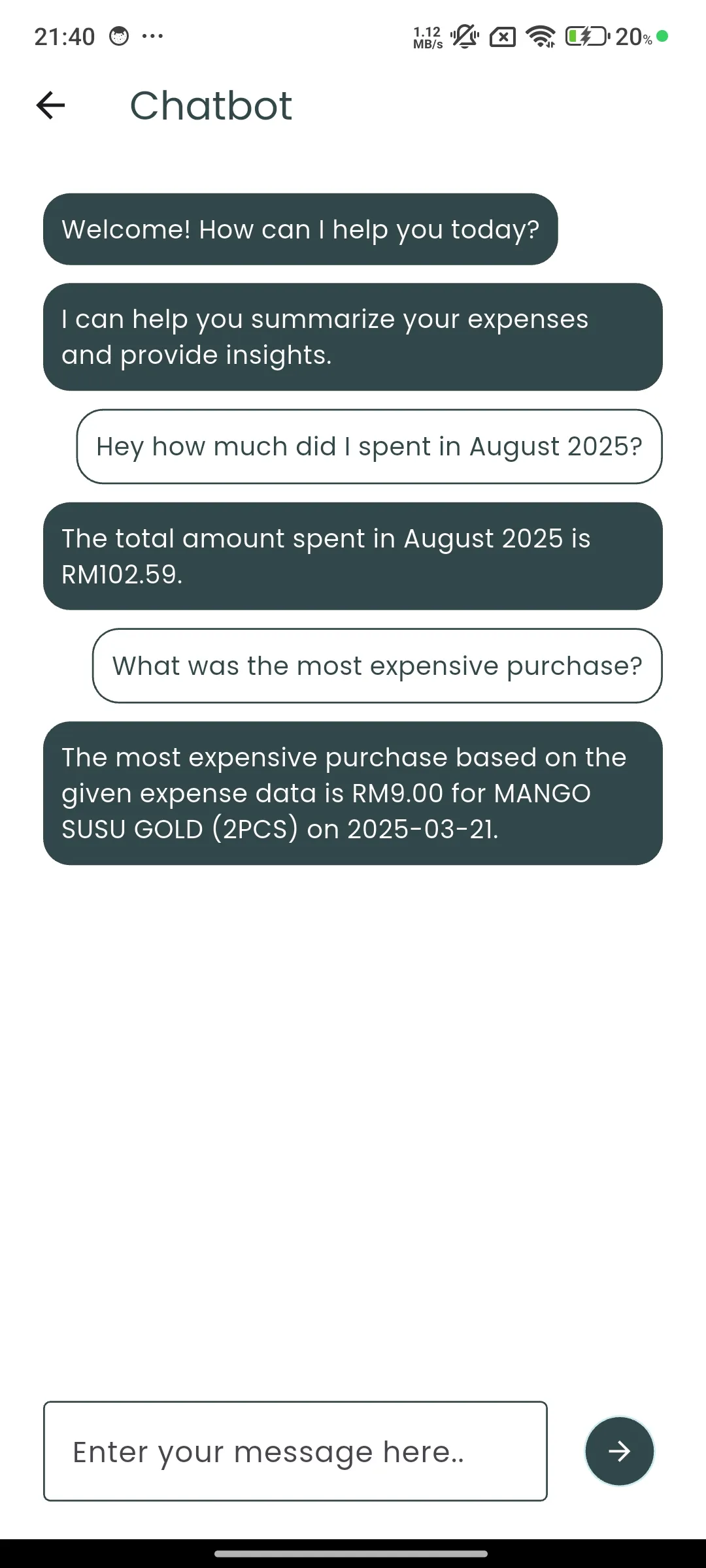Tap the message input field
The height and width of the screenshot is (1568, 706).
[x=294, y=1452]
